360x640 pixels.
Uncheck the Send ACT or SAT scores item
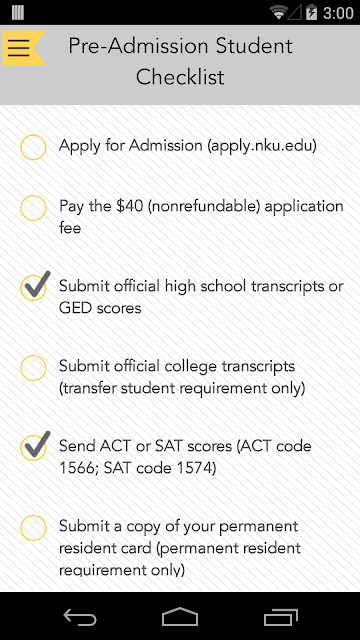pyautogui.click(x=34, y=447)
